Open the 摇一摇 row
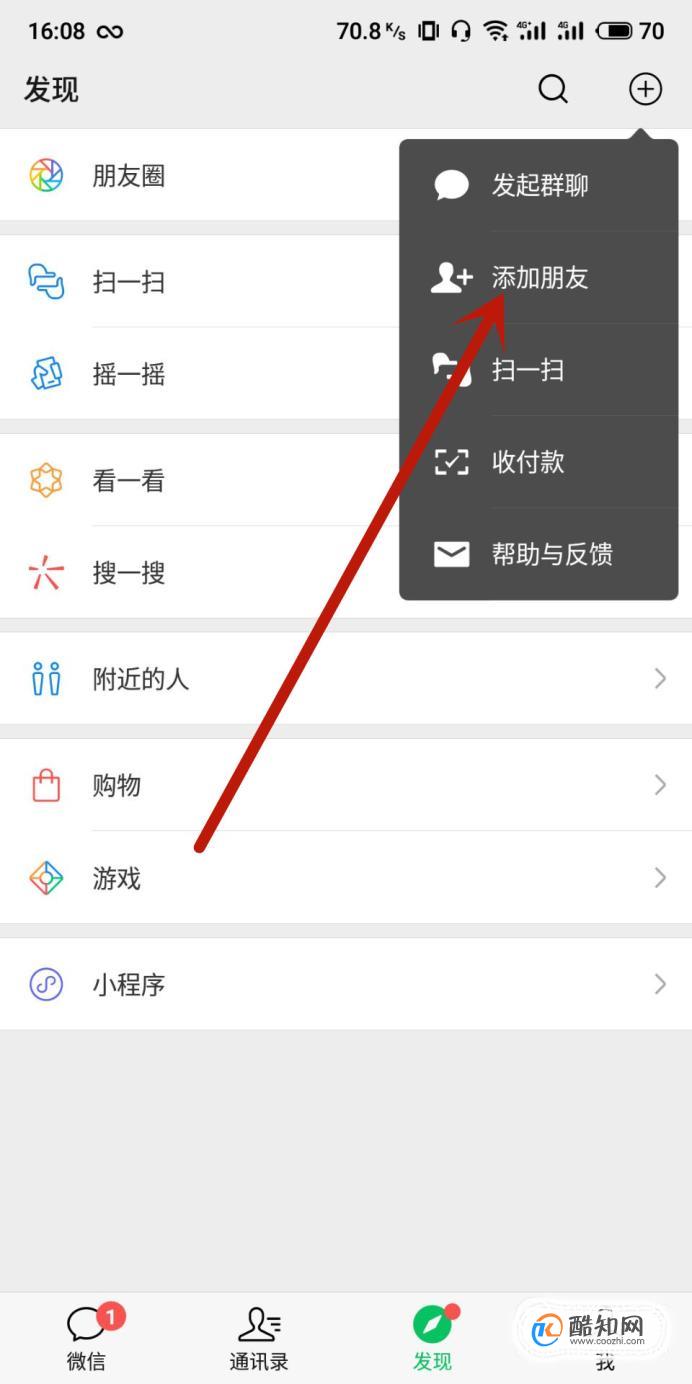The width and height of the screenshot is (692, 1384). [200, 374]
